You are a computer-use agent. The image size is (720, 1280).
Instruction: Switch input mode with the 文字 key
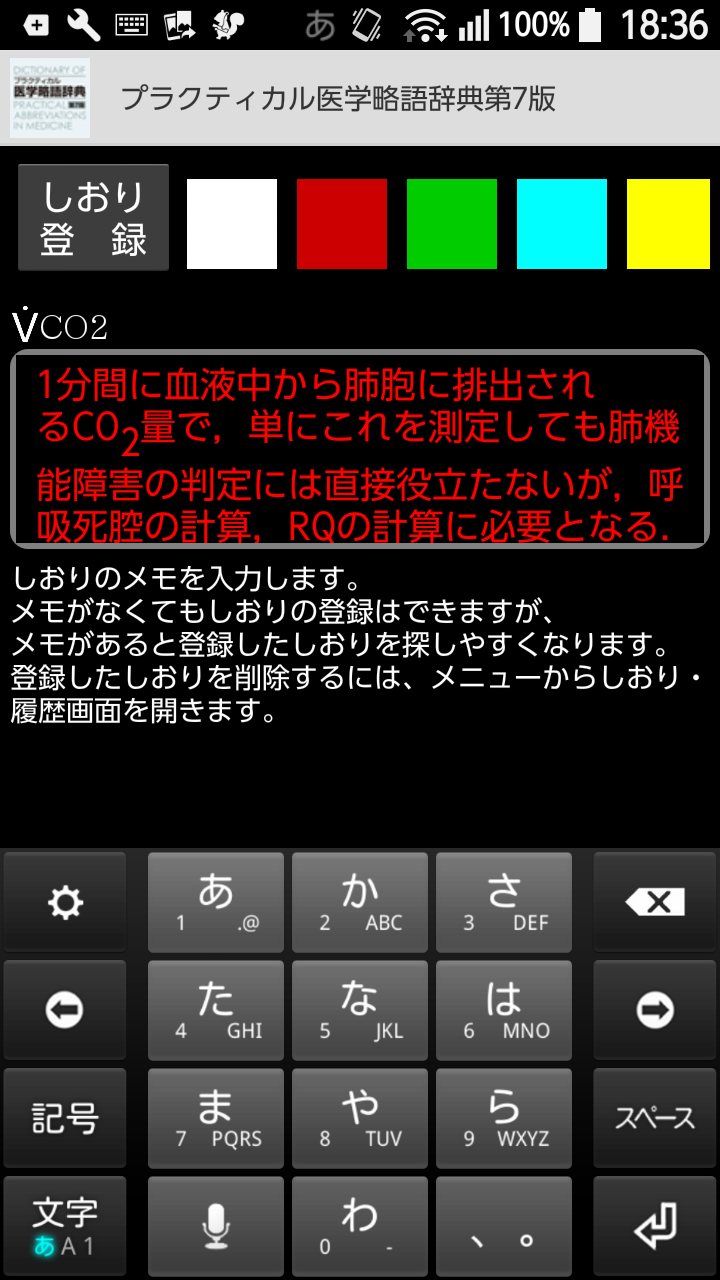tap(65, 1227)
